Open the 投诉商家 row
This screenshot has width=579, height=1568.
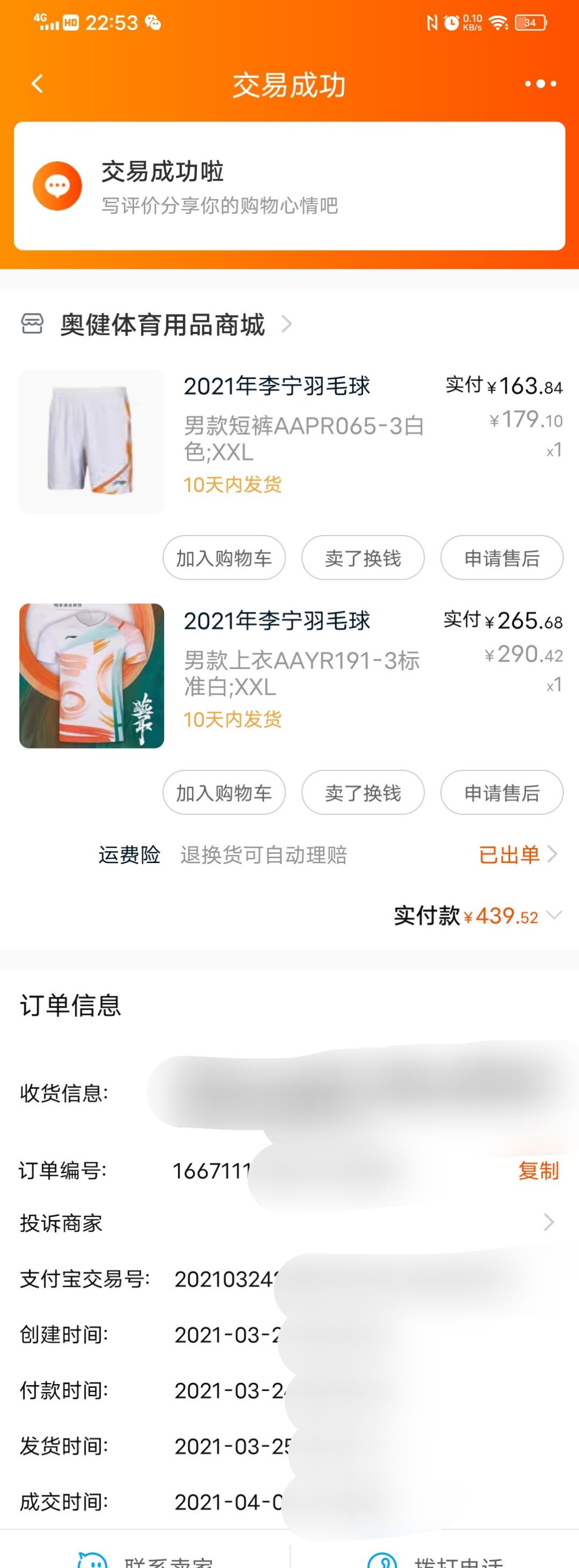[x=289, y=1222]
